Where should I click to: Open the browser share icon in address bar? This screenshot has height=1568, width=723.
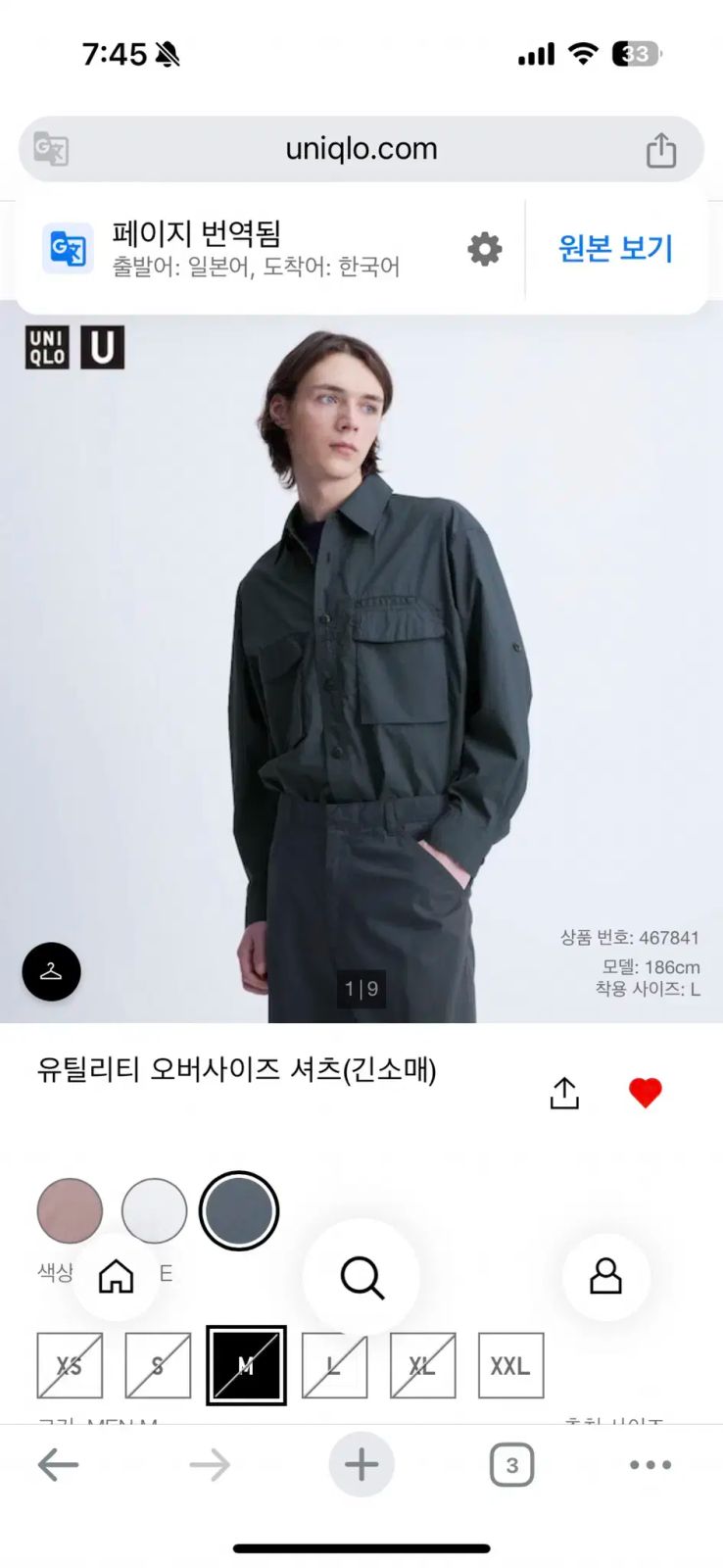[x=661, y=150]
